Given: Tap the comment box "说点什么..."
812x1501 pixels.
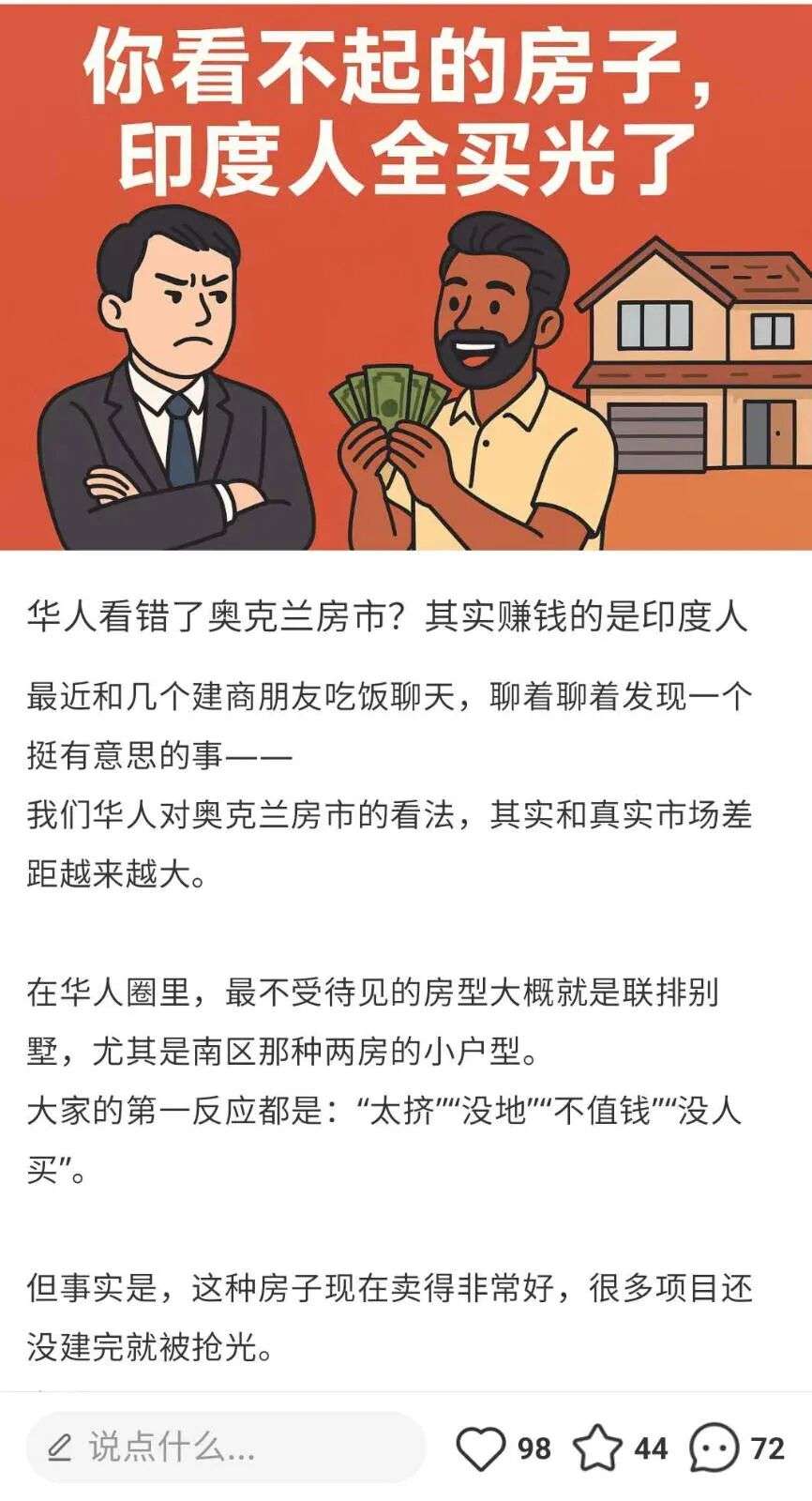Looking at the screenshot, I should 225,1448.
